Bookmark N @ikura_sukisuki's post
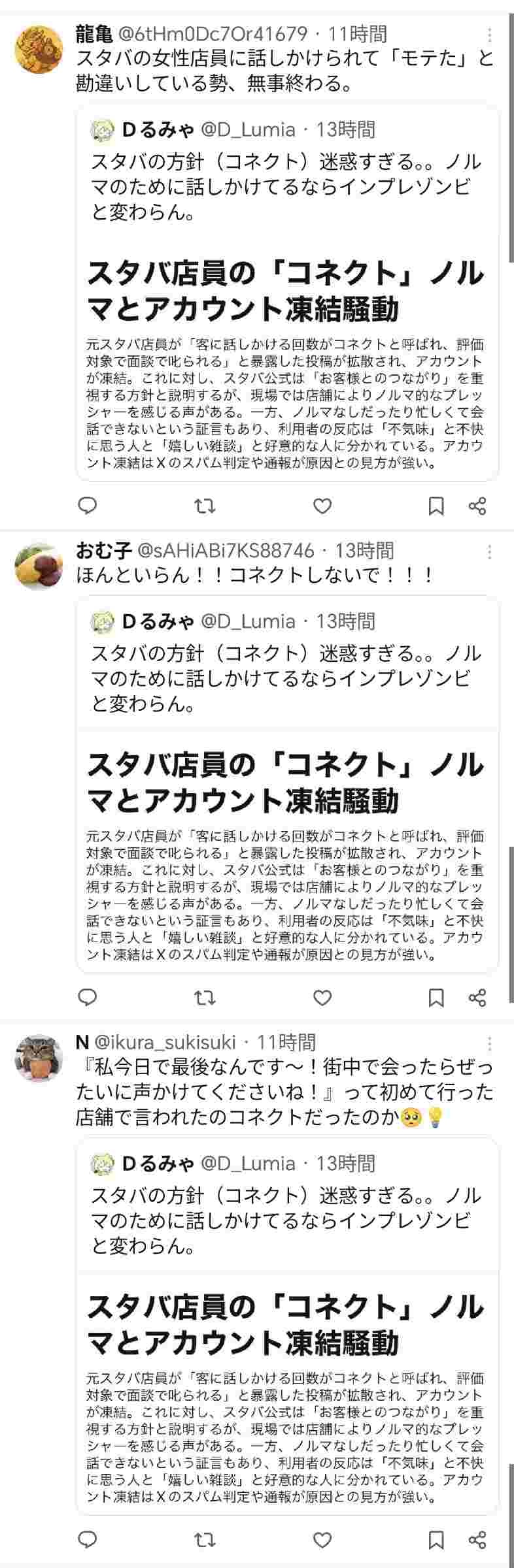Viewport: 514px width, 1568px height. (436, 1540)
